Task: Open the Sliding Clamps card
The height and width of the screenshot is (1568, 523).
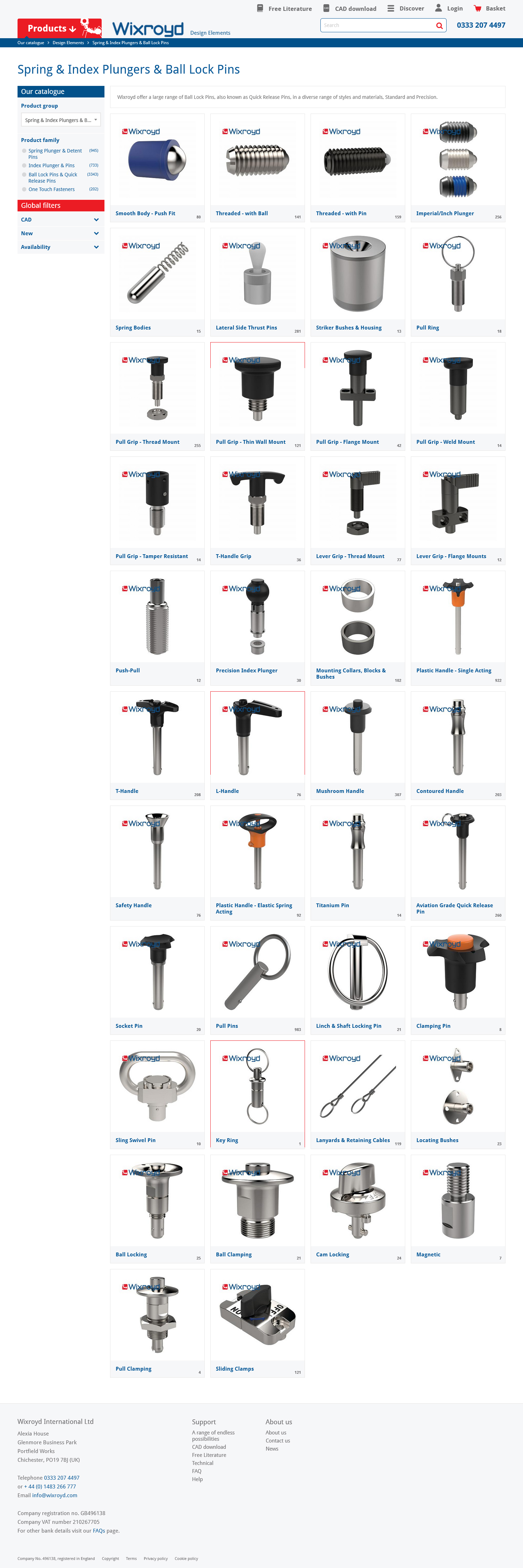Action: pos(257,1322)
